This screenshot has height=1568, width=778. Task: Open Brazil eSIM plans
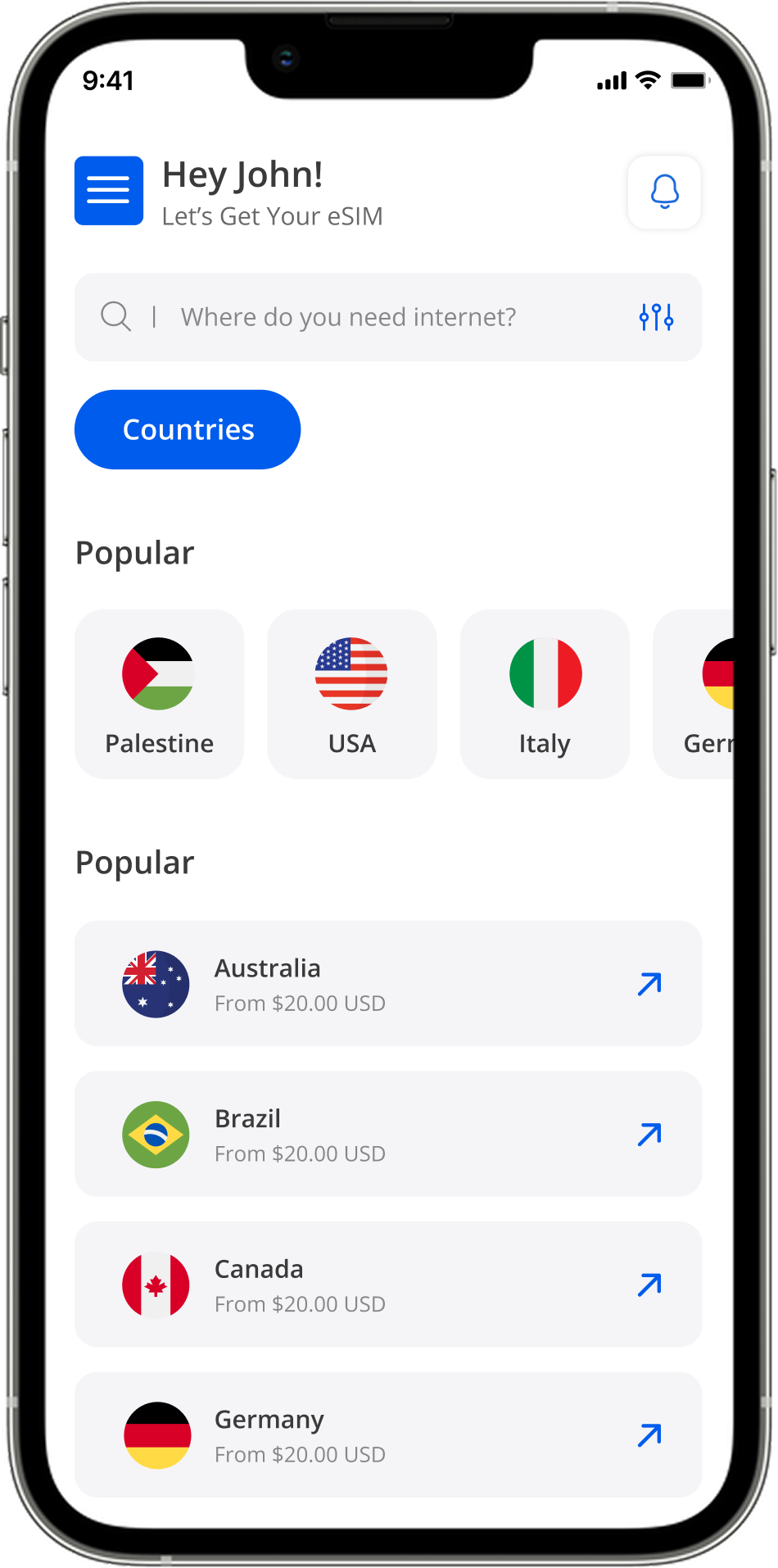(387, 1134)
